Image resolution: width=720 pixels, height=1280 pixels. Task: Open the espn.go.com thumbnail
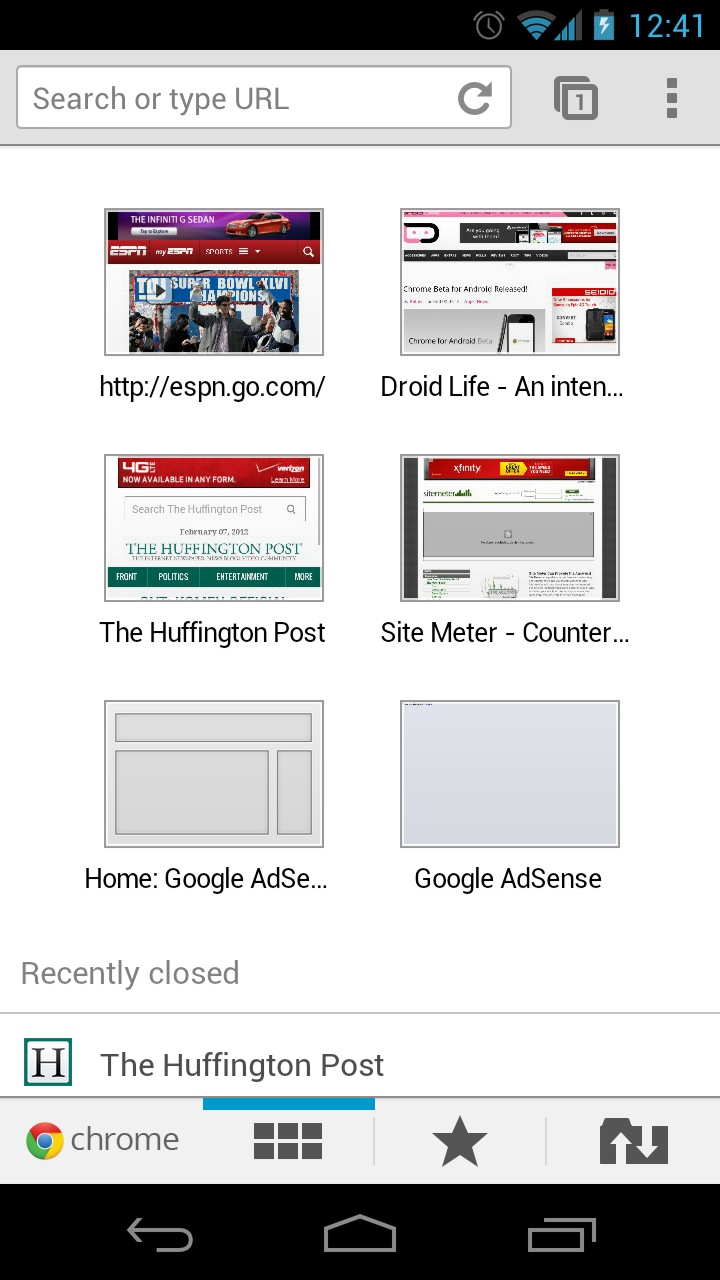[214, 282]
